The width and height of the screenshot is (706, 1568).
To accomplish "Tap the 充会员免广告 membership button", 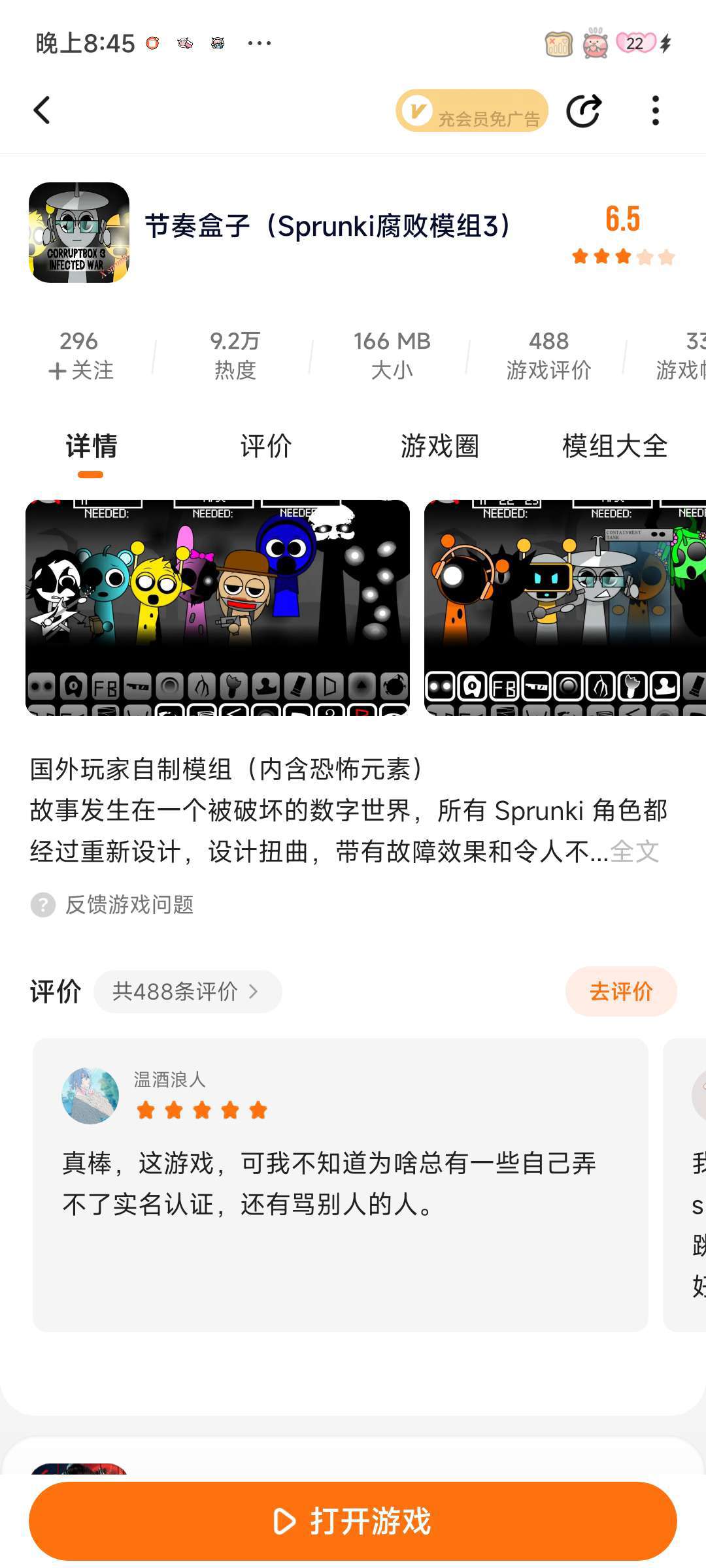I will [x=471, y=110].
